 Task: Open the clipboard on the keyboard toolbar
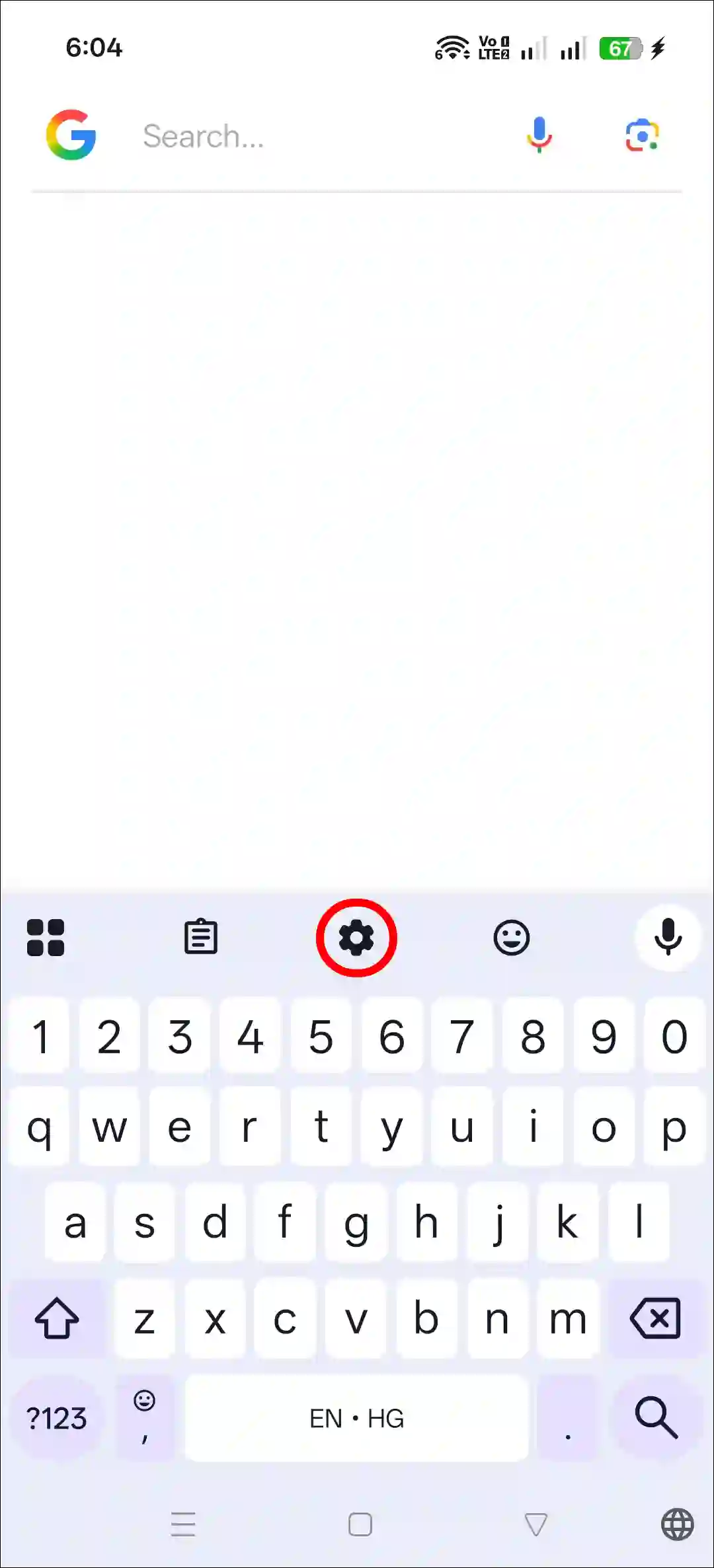tap(201, 937)
